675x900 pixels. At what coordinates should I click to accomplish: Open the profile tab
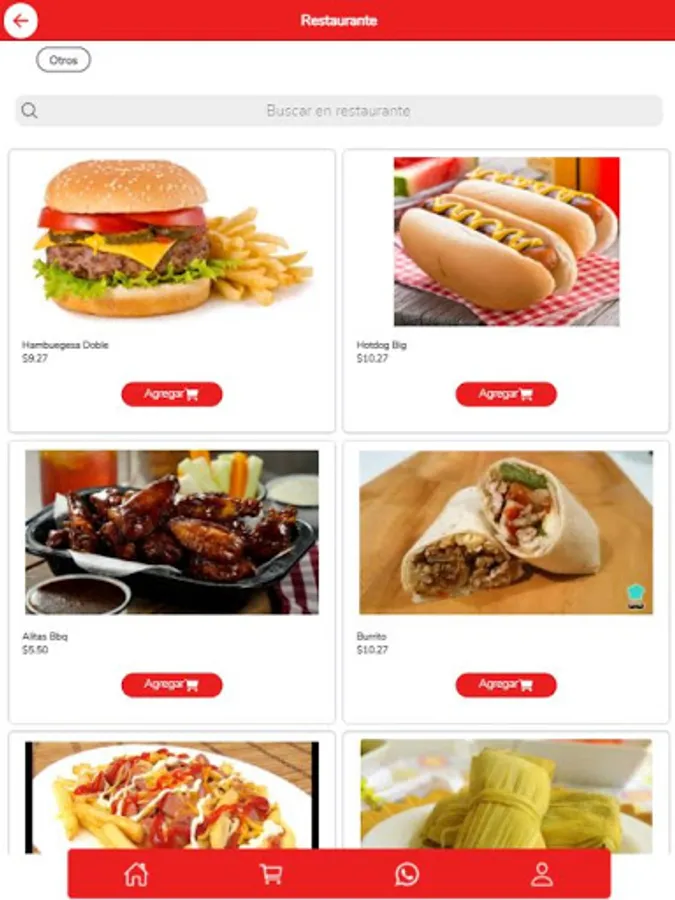(542, 875)
